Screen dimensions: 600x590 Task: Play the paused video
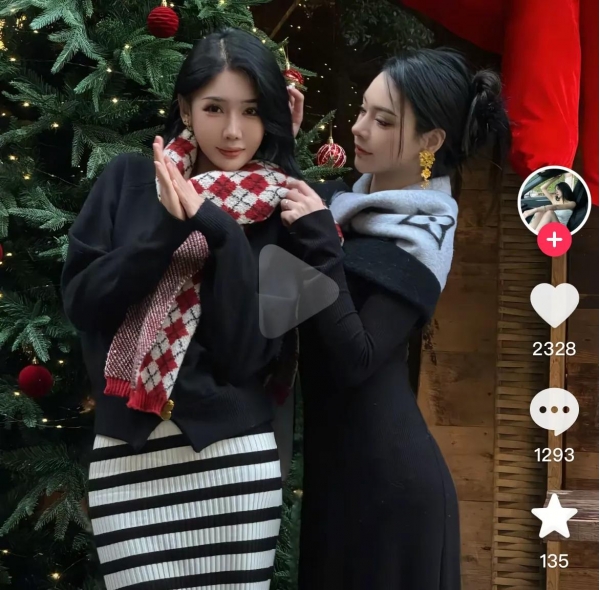tap(297, 291)
